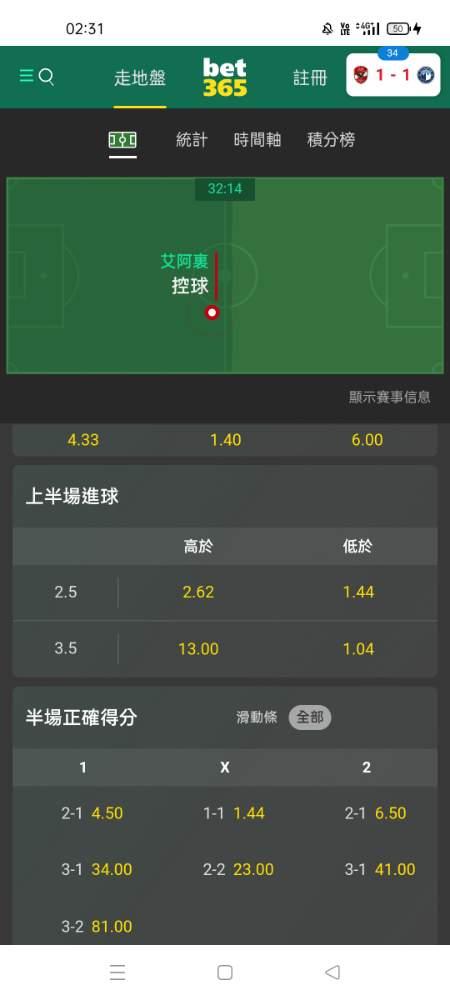Bet over 2.5 goals at 2.62
The image size is (450, 1000).
(x=198, y=592)
